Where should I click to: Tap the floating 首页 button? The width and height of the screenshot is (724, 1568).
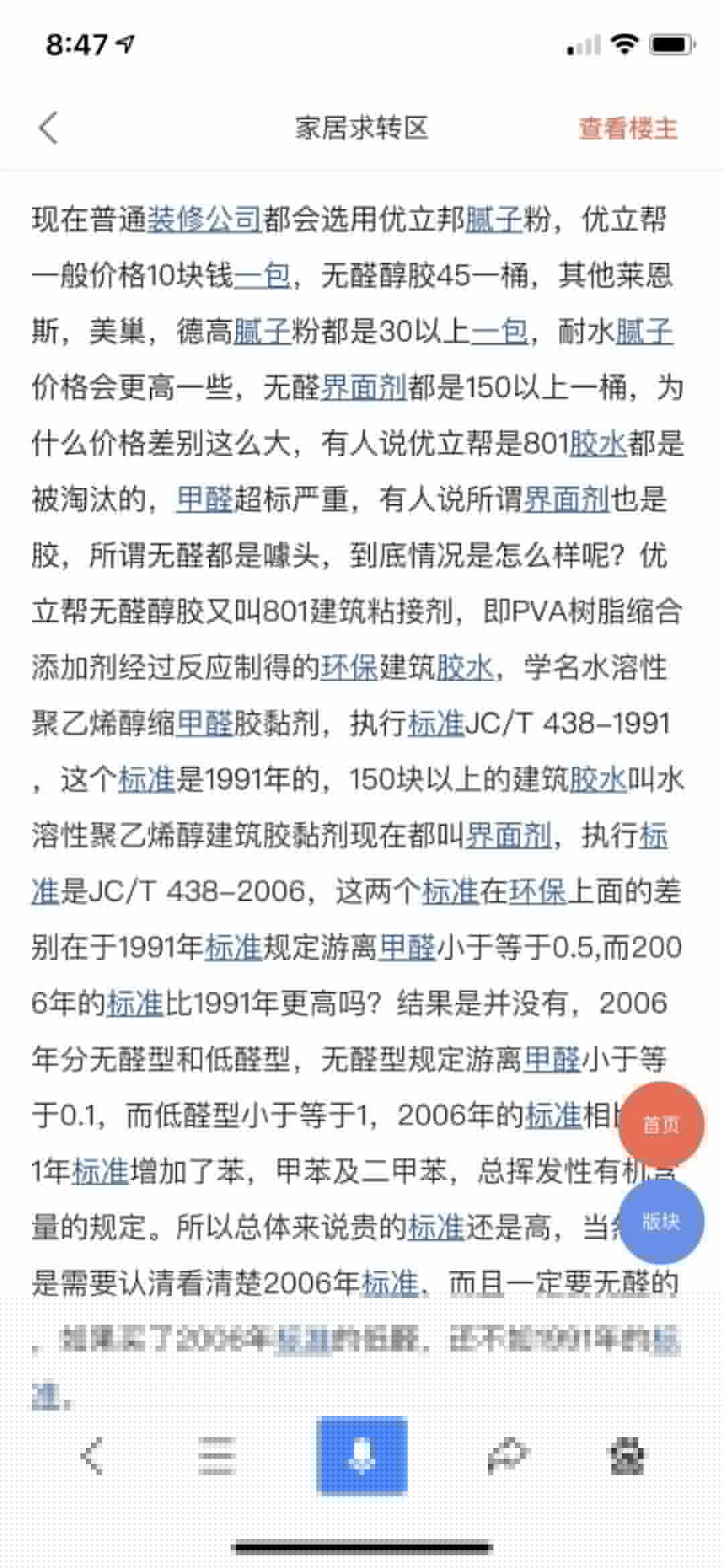pyautogui.click(x=660, y=1125)
